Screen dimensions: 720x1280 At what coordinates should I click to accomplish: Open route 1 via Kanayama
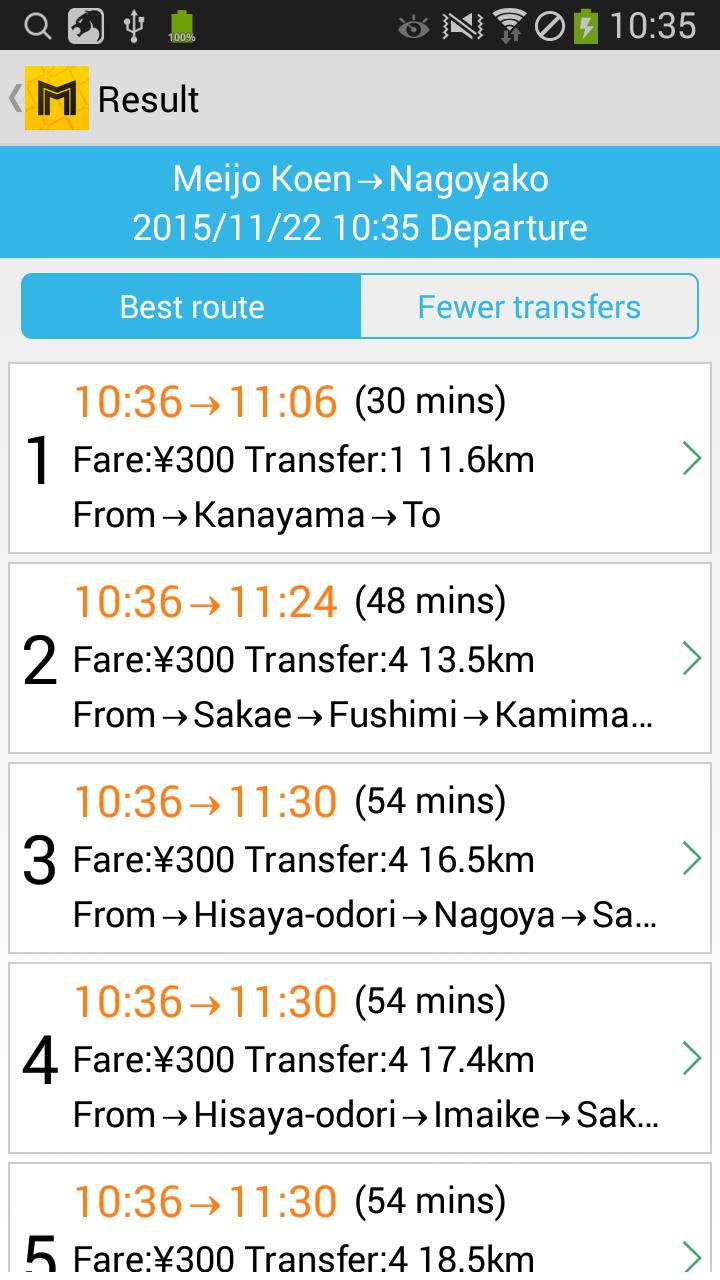(x=360, y=458)
